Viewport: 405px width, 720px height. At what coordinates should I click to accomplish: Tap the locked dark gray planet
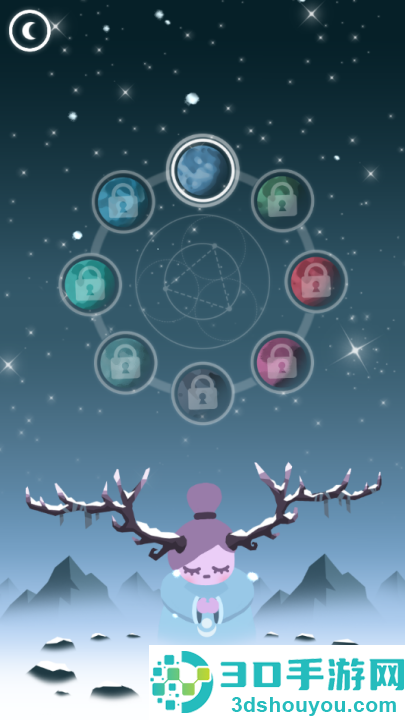point(202,393)
